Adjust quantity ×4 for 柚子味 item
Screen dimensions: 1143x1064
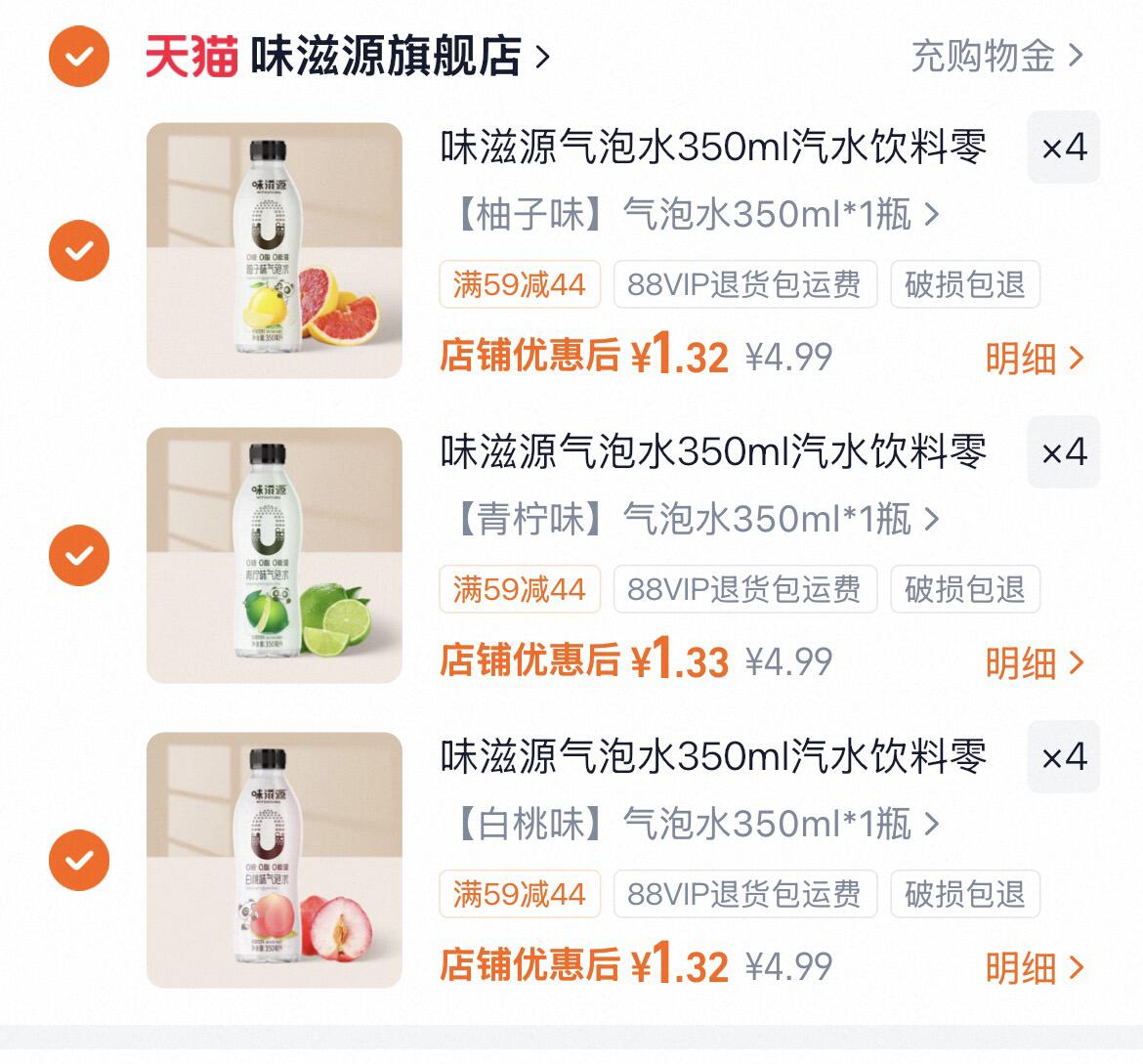pyautogui.click(x=1063, y=148)
